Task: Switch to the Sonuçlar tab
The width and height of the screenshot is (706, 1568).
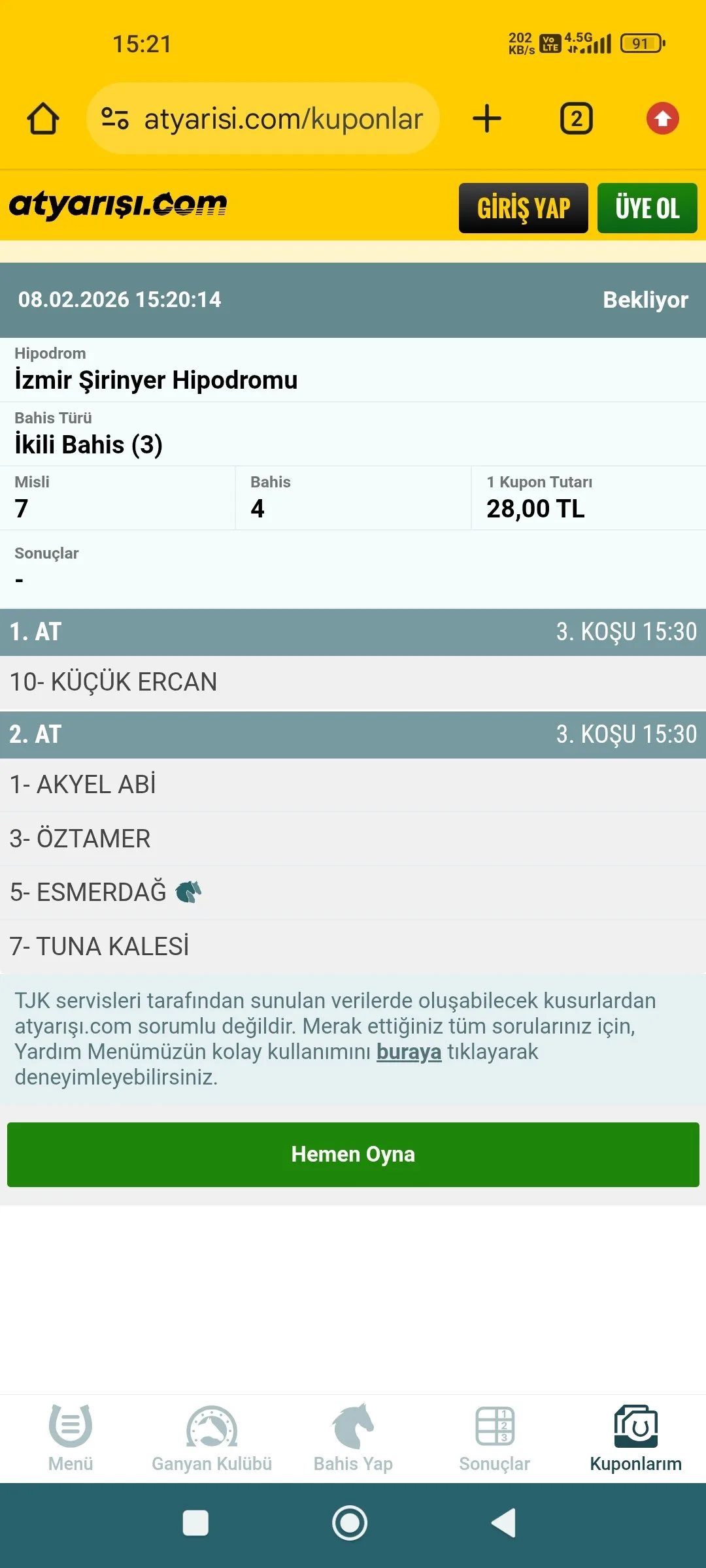Action: coord(494,1437)
